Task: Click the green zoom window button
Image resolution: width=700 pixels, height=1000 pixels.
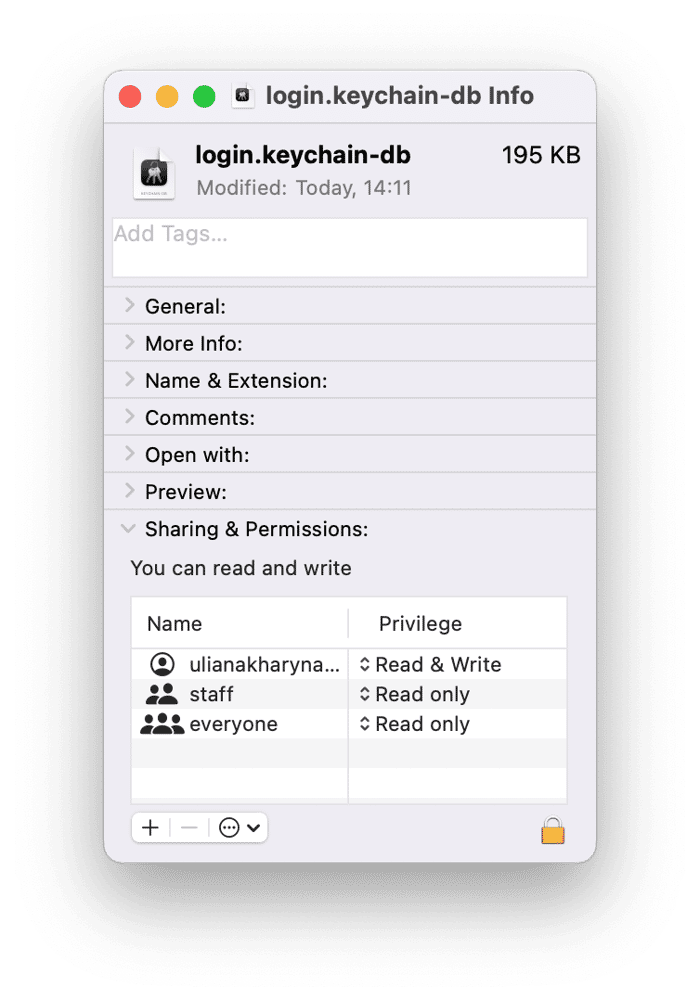Action: pos(204,97)
